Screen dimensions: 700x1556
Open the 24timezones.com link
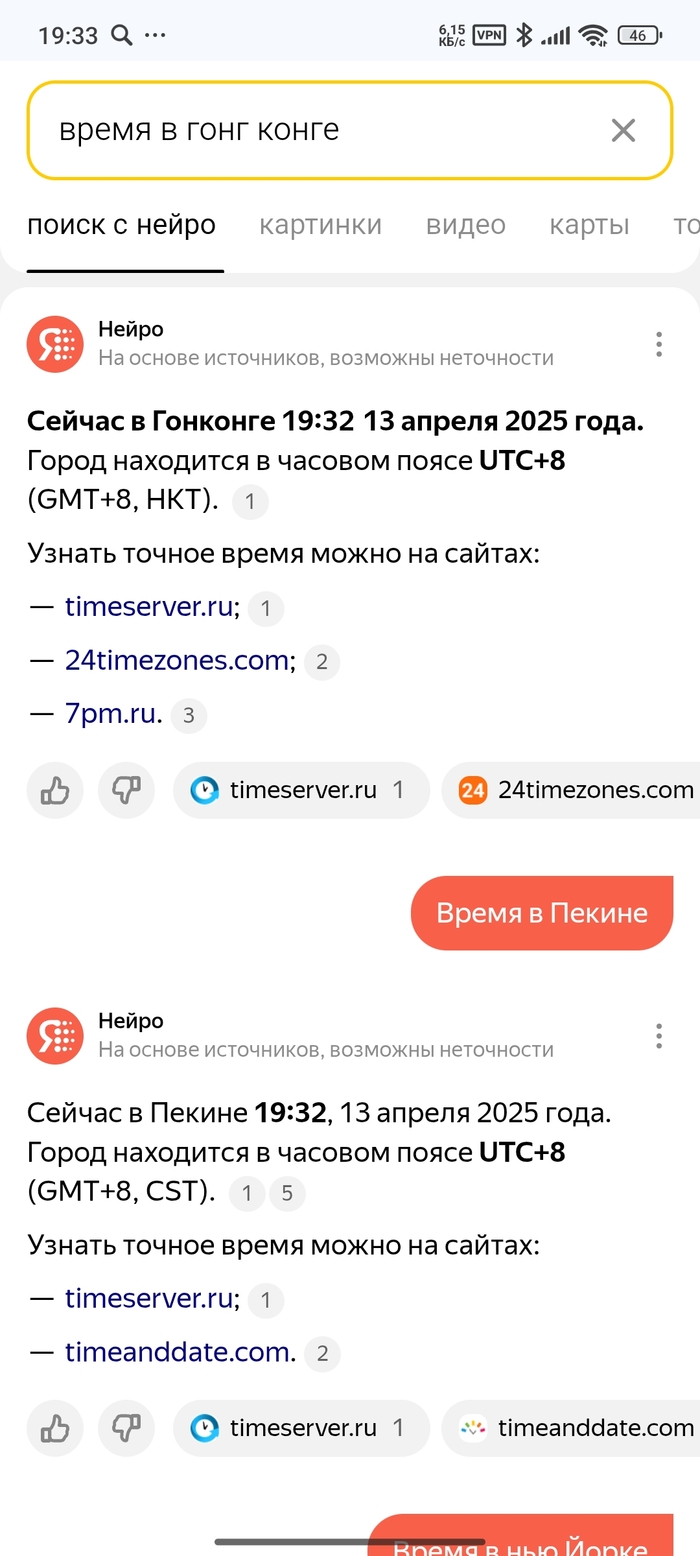(x=177, y=660)
